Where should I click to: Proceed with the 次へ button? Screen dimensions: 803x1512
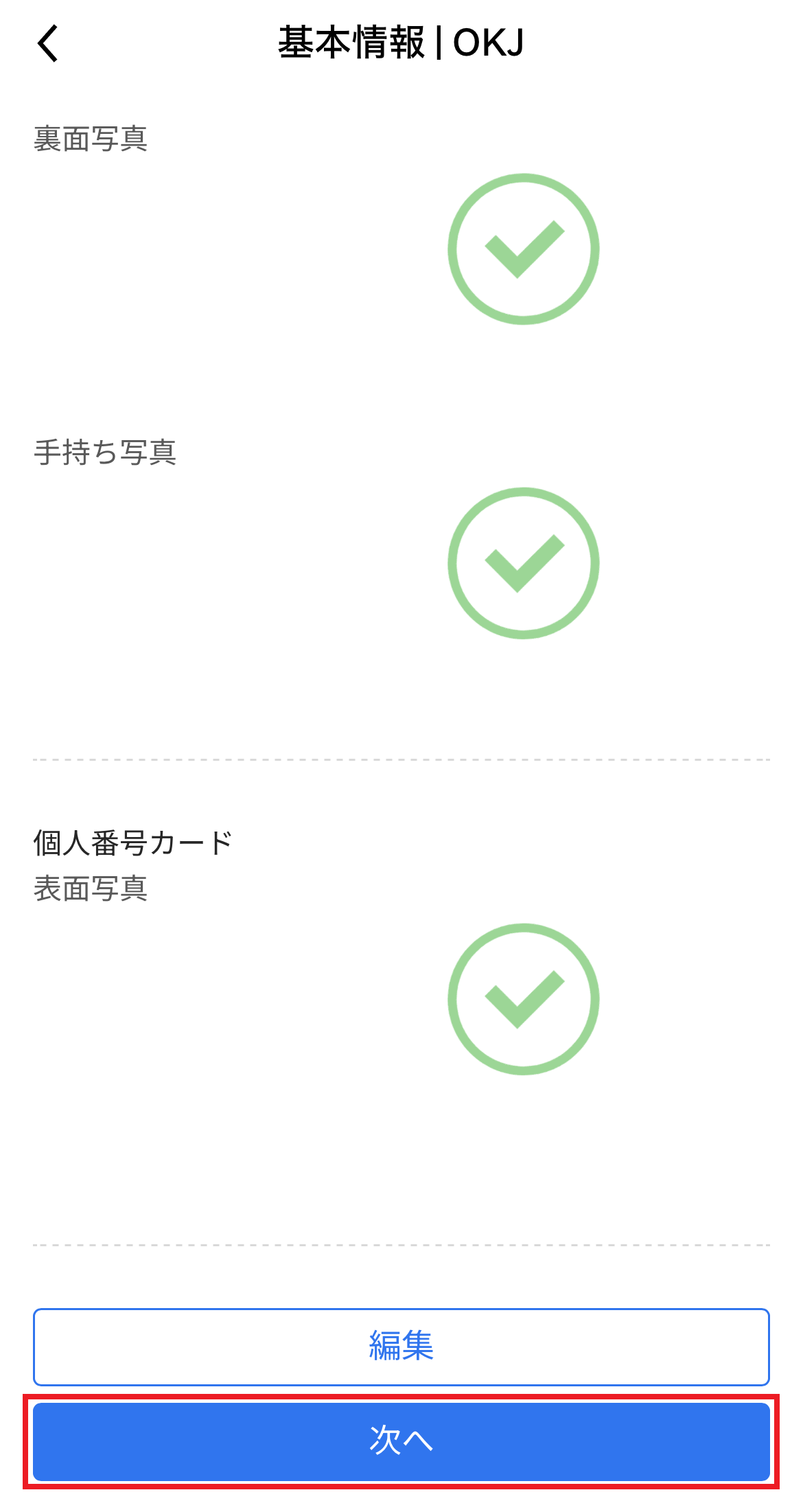(401, 1441)
